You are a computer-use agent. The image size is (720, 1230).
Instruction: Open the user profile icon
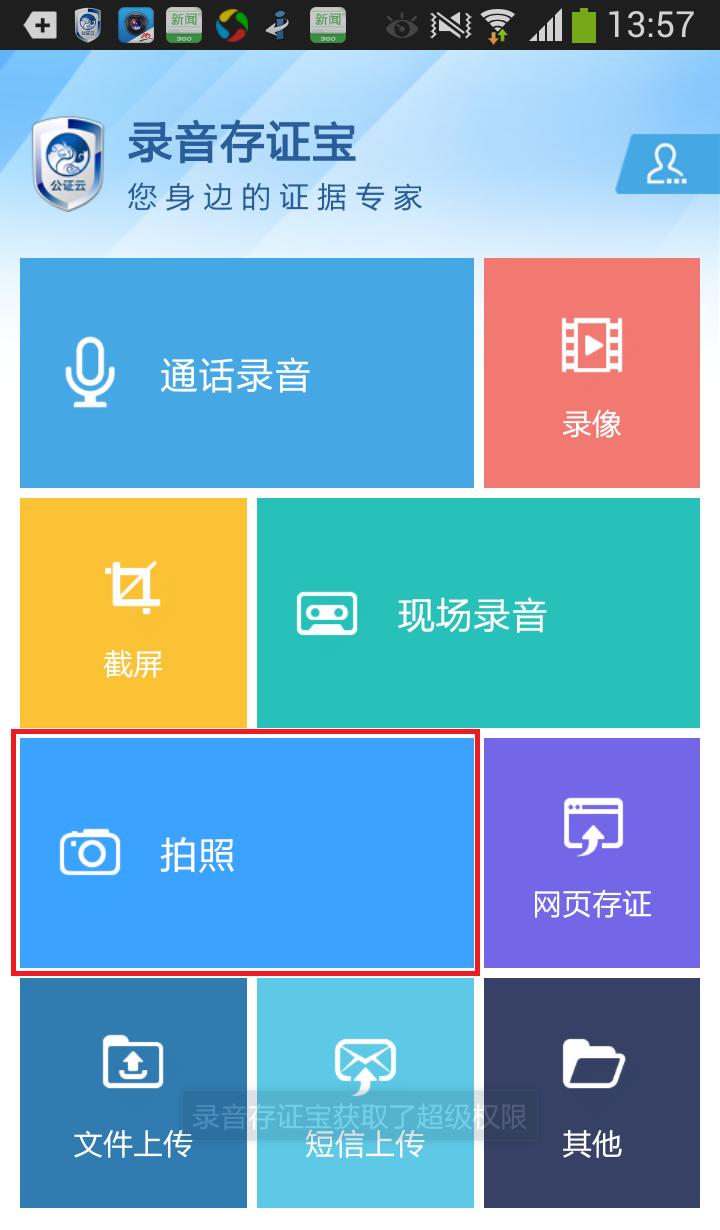[x=667, y=163]
